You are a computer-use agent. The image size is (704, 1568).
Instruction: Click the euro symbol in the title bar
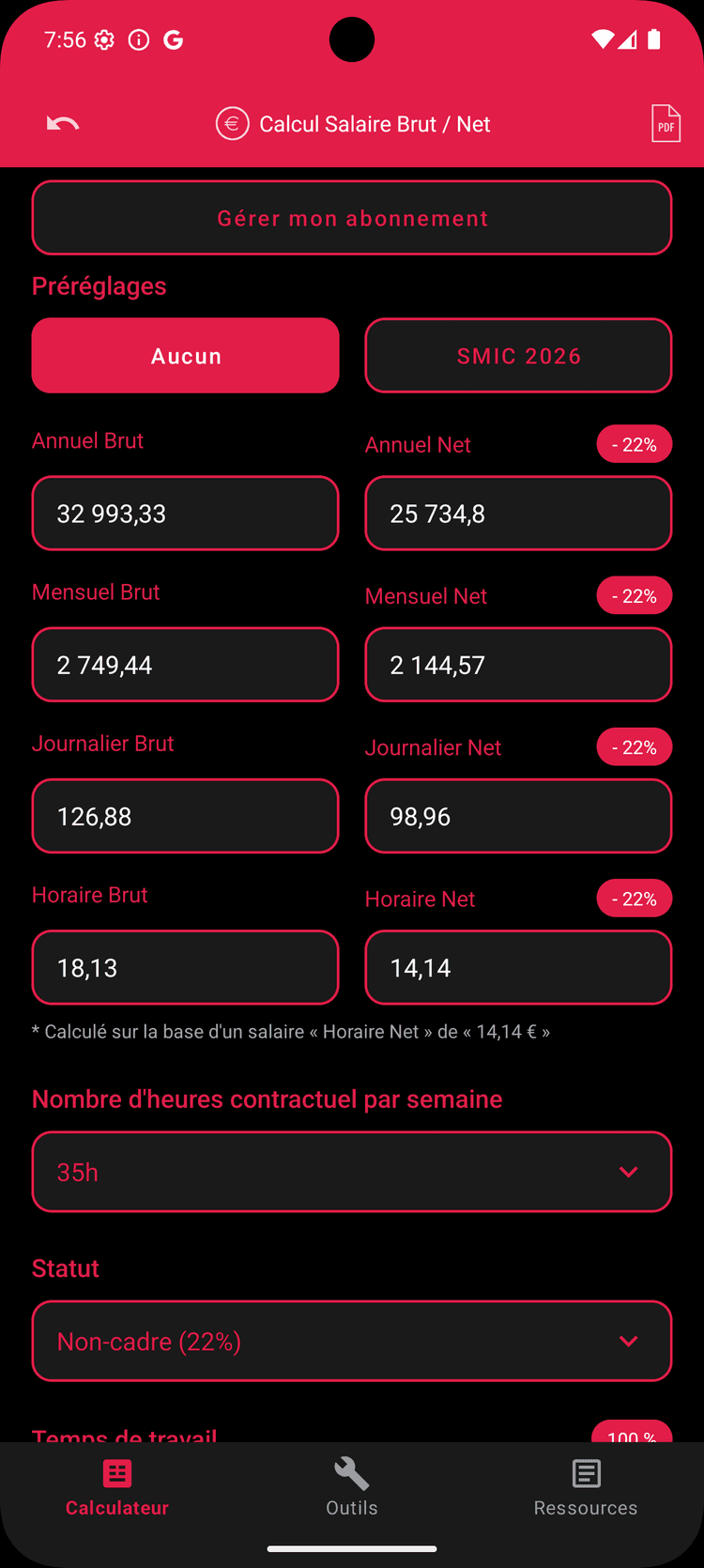tap(232, 123)
